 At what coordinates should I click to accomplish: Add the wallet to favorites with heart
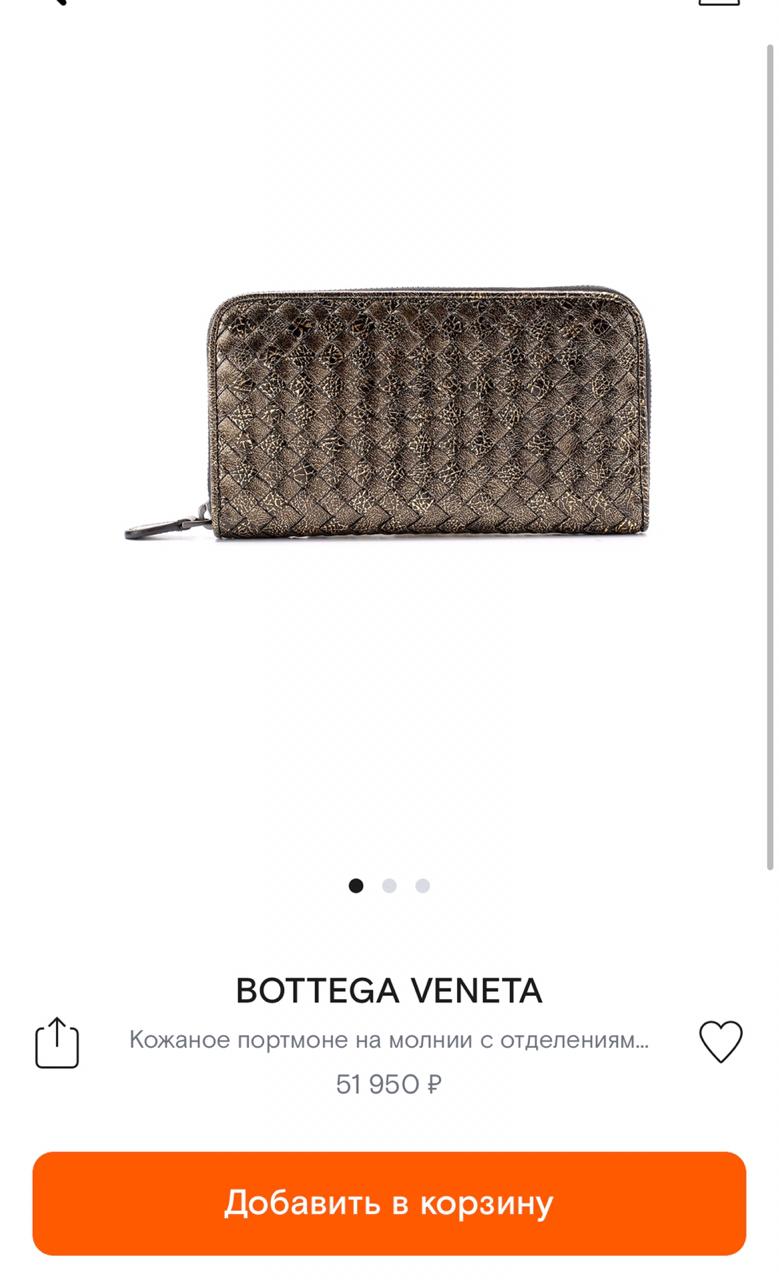pyautogui.click(x=720, y=1042)
